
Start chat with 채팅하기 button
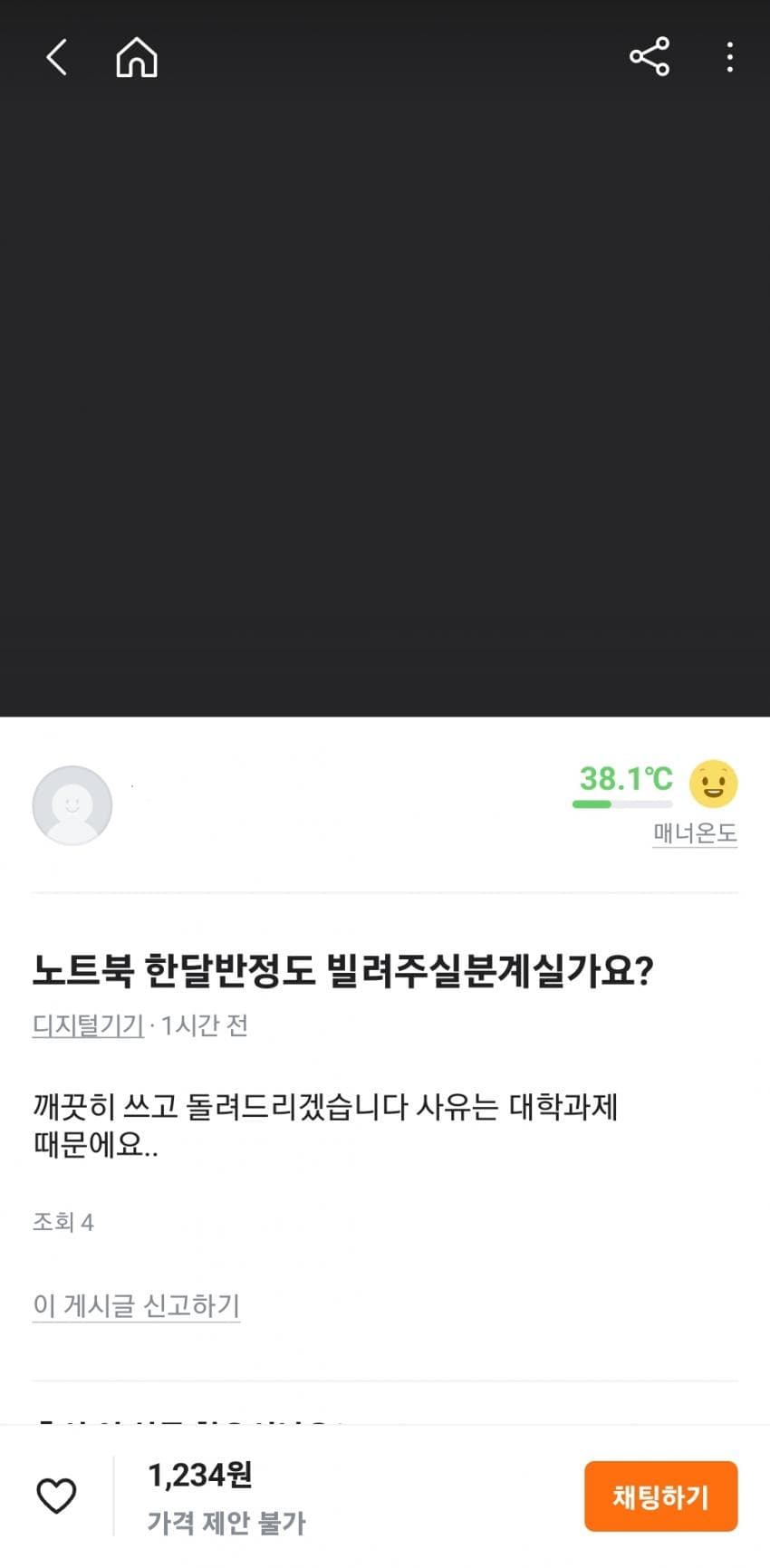pos(660,1496)
